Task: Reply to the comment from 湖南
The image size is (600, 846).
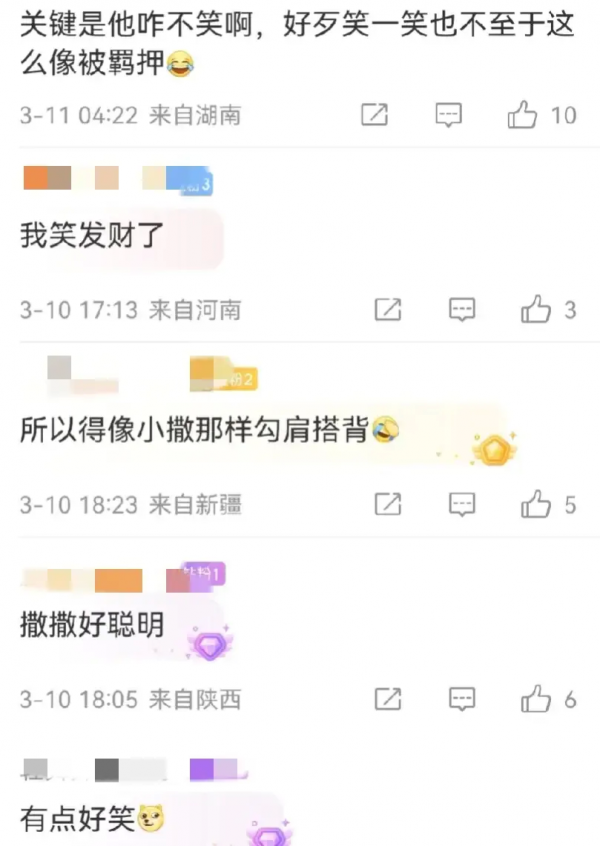Action: pos(449,115)
